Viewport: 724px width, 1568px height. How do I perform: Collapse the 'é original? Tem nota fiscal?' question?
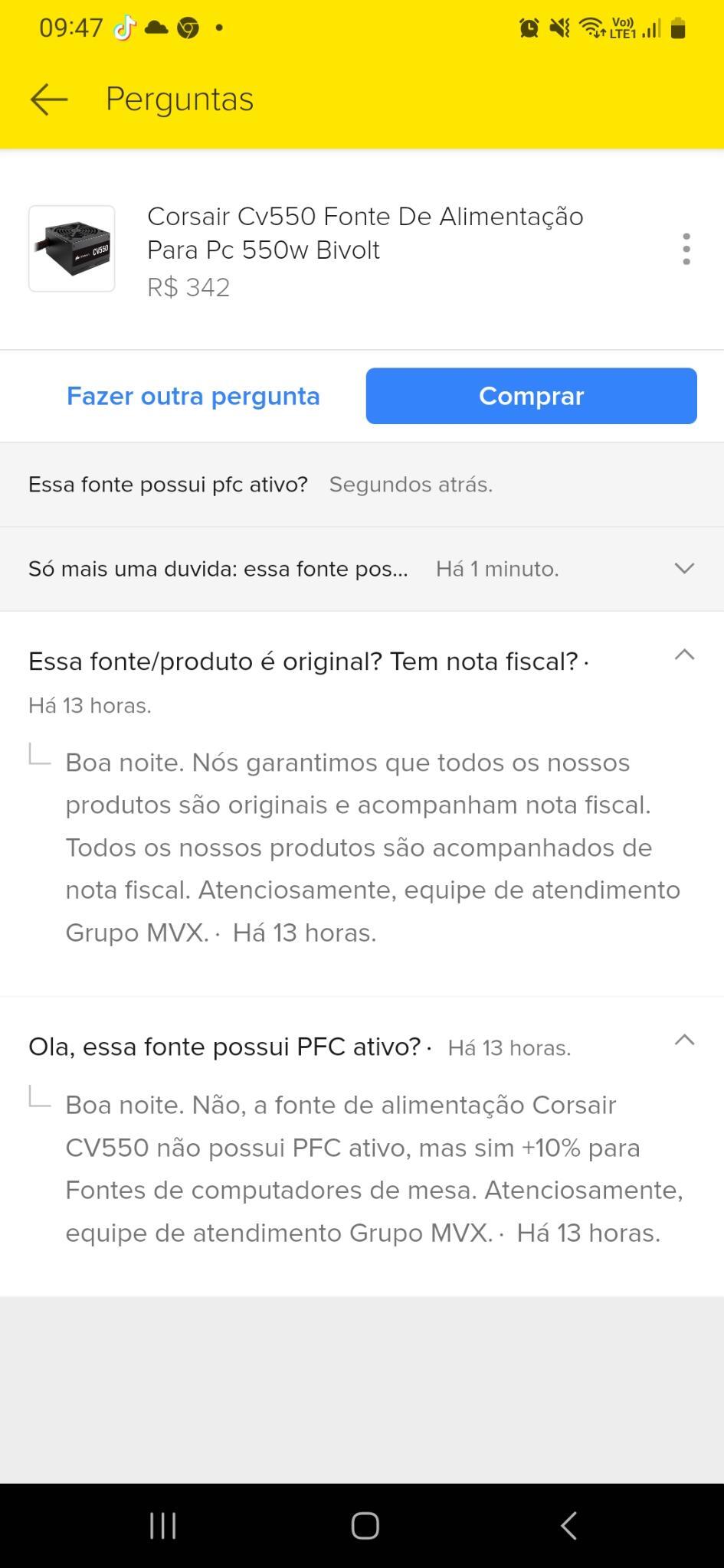(x=684, y=655)
